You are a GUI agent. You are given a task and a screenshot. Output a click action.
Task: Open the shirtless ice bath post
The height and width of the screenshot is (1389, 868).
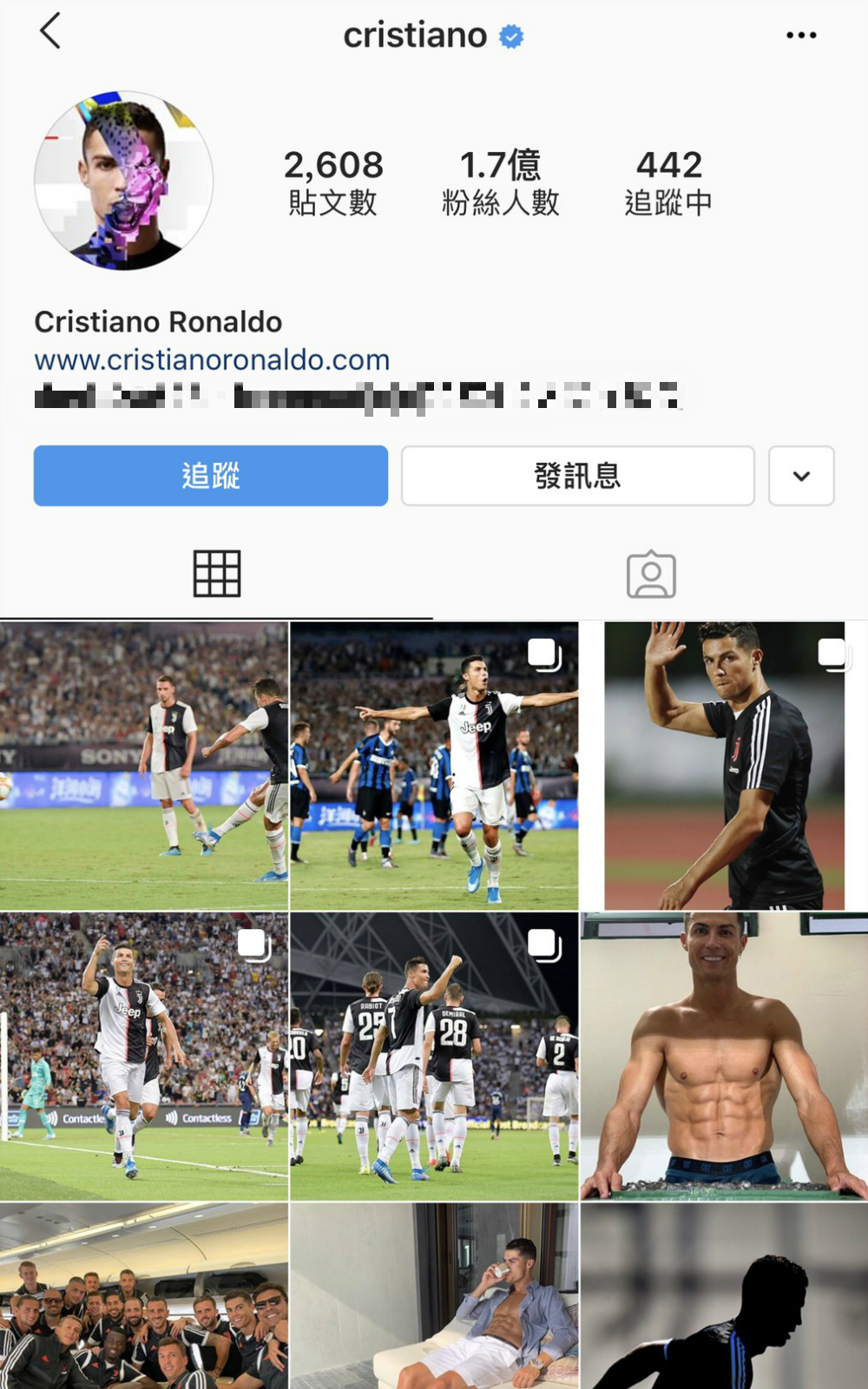pos(724,1056)
